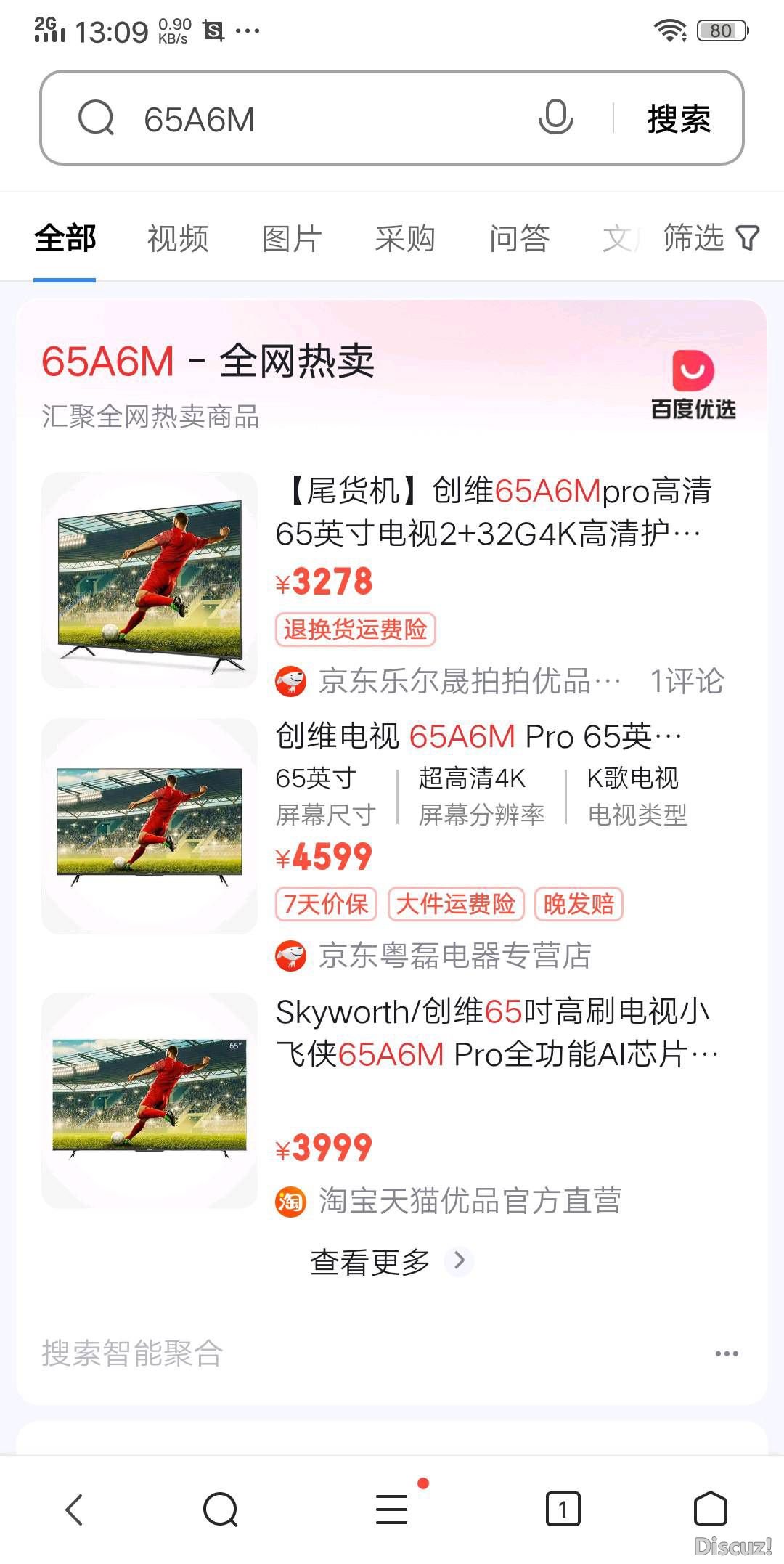Open the three-dot menu beside 搜索智能聚合
The width and height of the screenshot is (784, 1564).
726,1353
